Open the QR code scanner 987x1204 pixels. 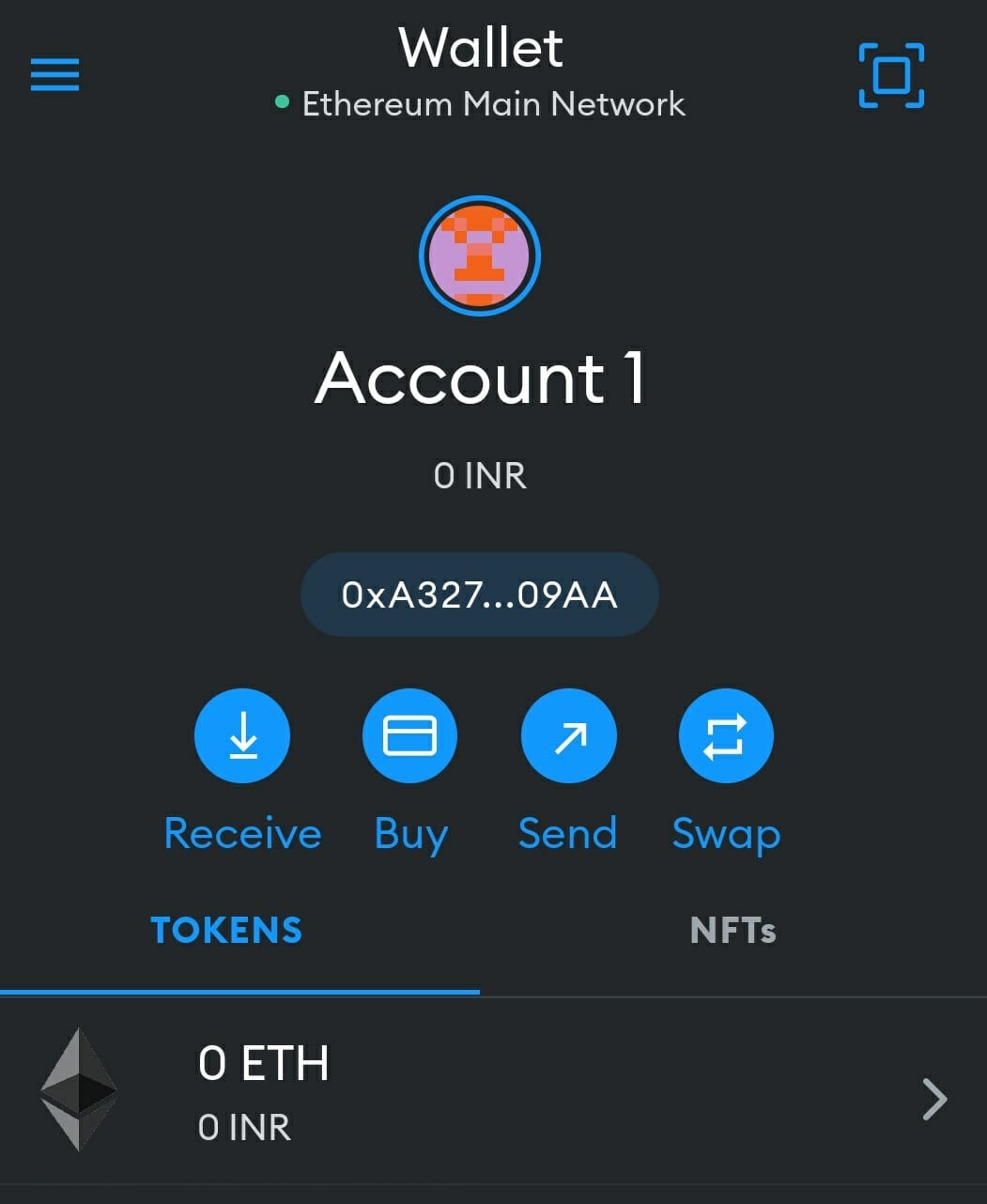click(890, 75)
